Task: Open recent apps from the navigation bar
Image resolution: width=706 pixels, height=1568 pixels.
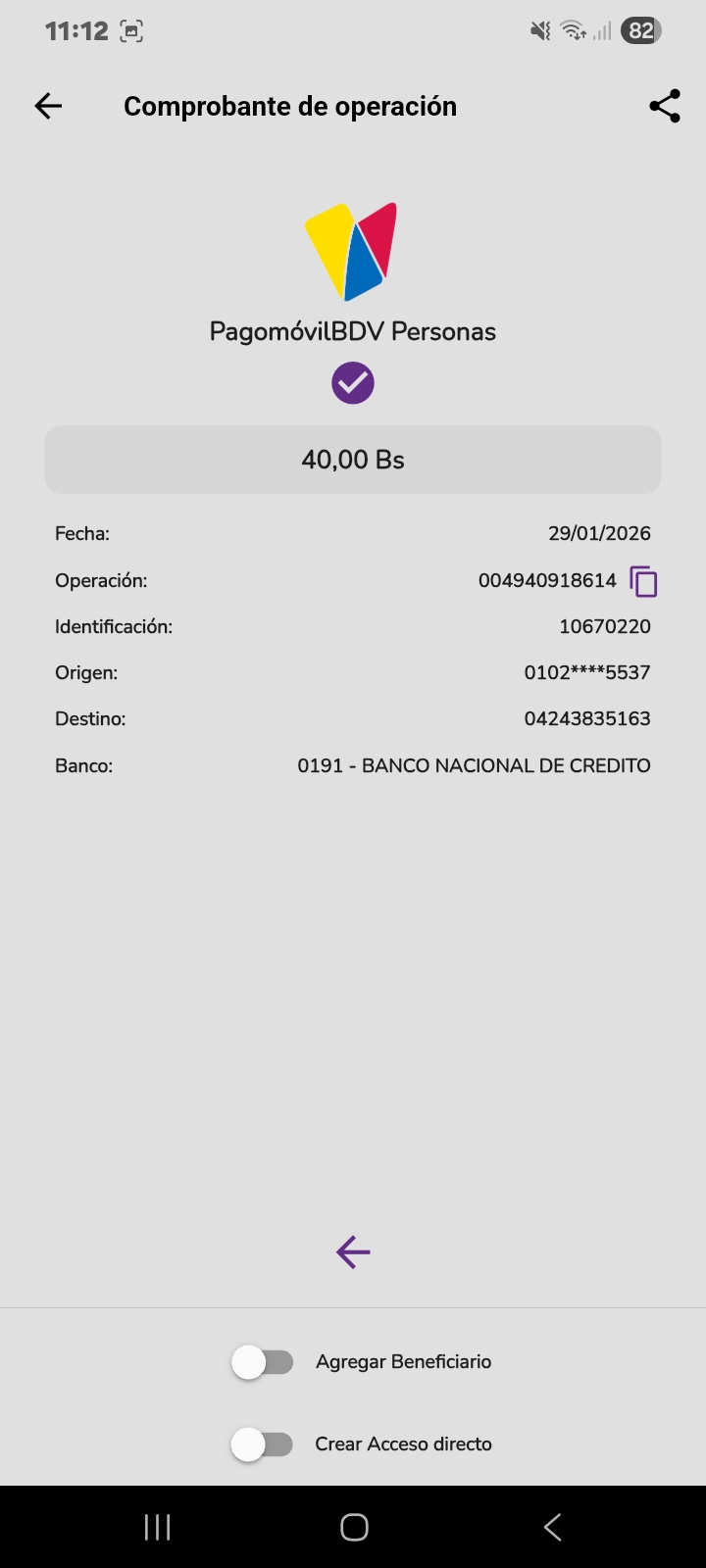Action: point(158,1527)
